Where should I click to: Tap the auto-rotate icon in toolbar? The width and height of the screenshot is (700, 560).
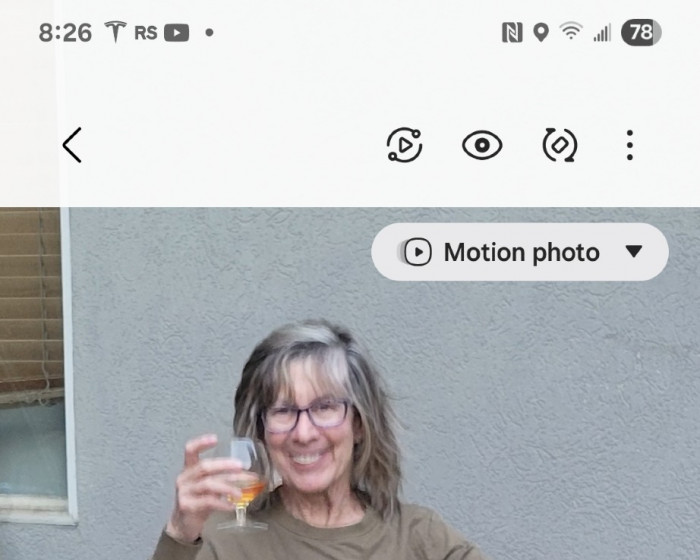[559, 146]
